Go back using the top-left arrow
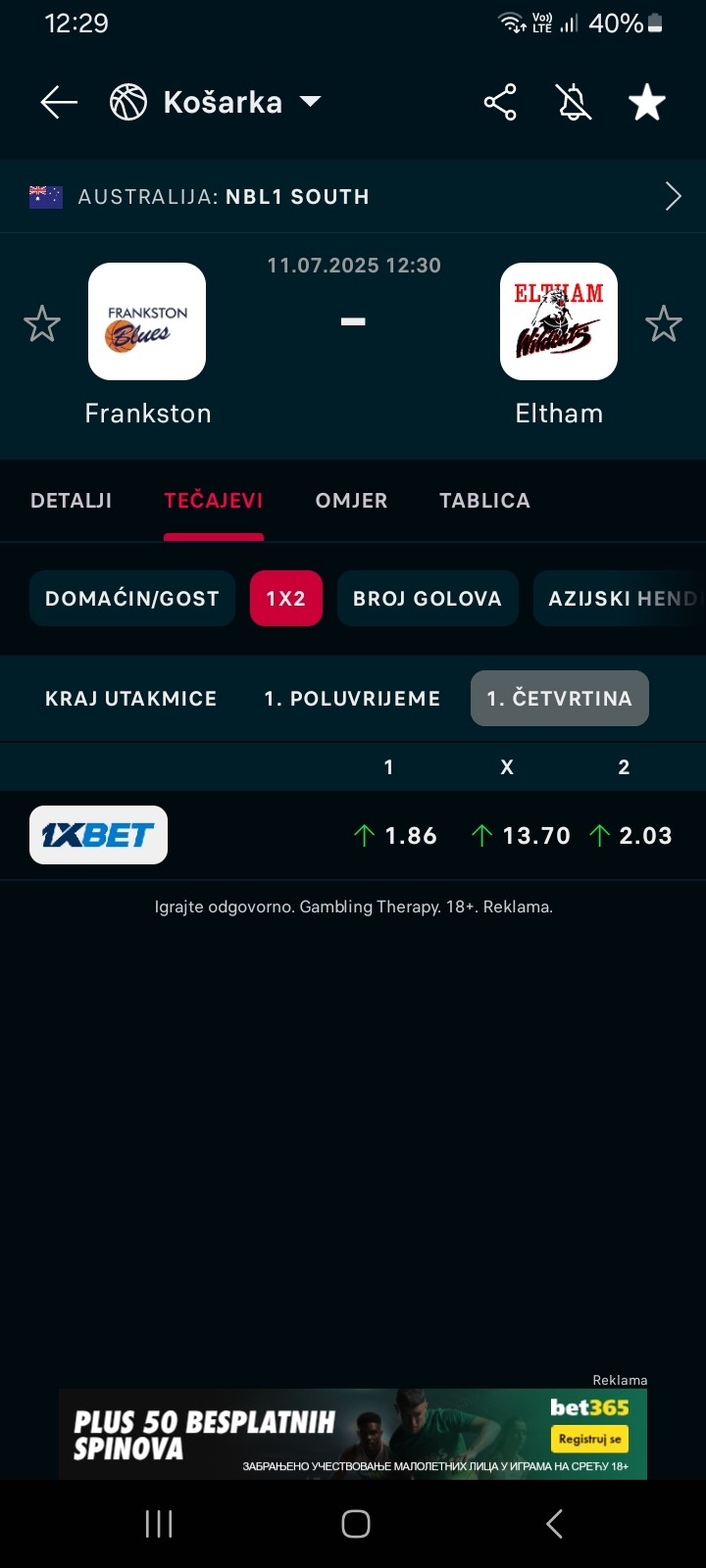 pos(59,102)
